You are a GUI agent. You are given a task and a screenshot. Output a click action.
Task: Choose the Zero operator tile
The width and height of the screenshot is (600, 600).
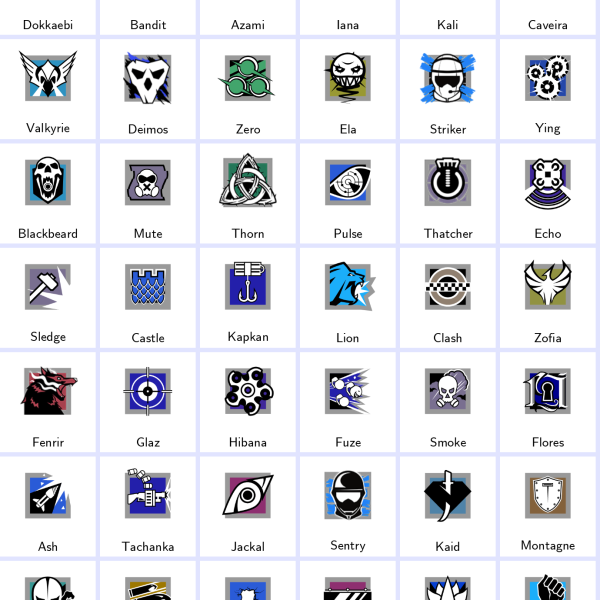tap(248, 78)
